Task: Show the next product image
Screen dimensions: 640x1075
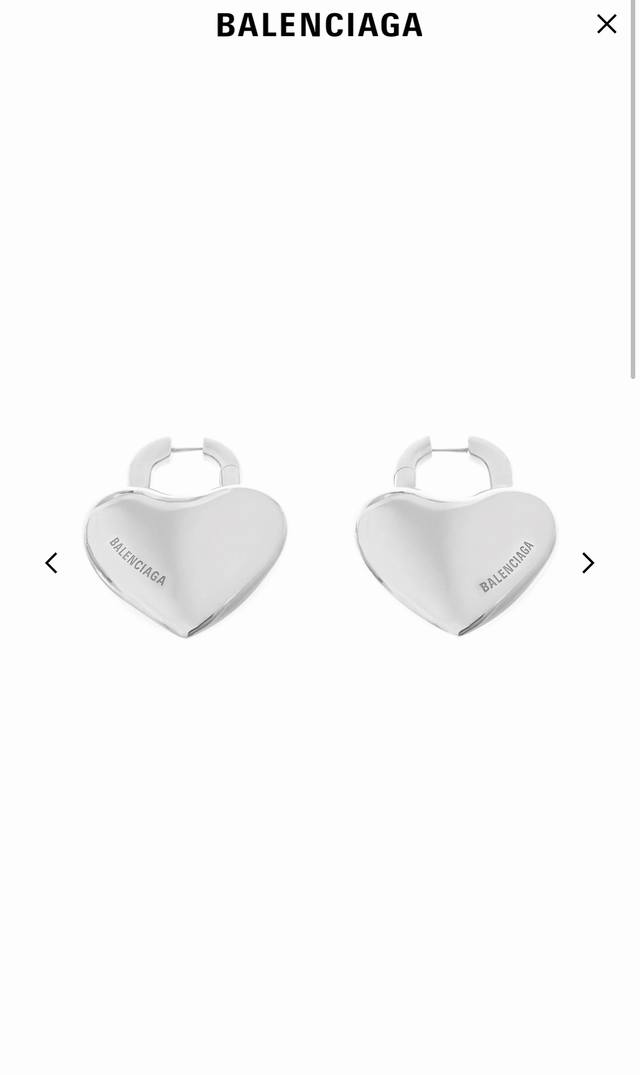Action: (588, 563)
